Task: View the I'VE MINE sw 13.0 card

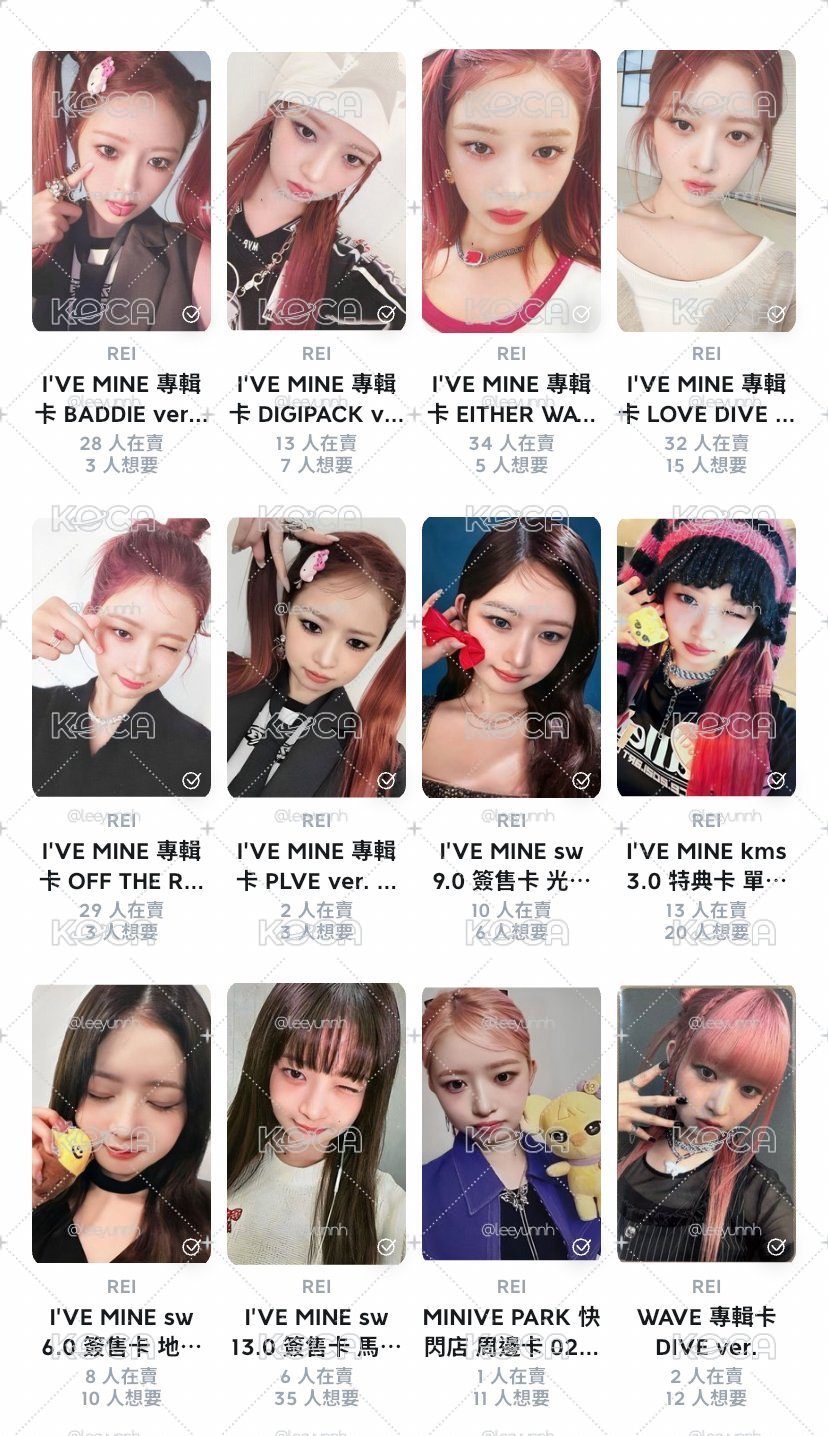Action: (316, 1124)
